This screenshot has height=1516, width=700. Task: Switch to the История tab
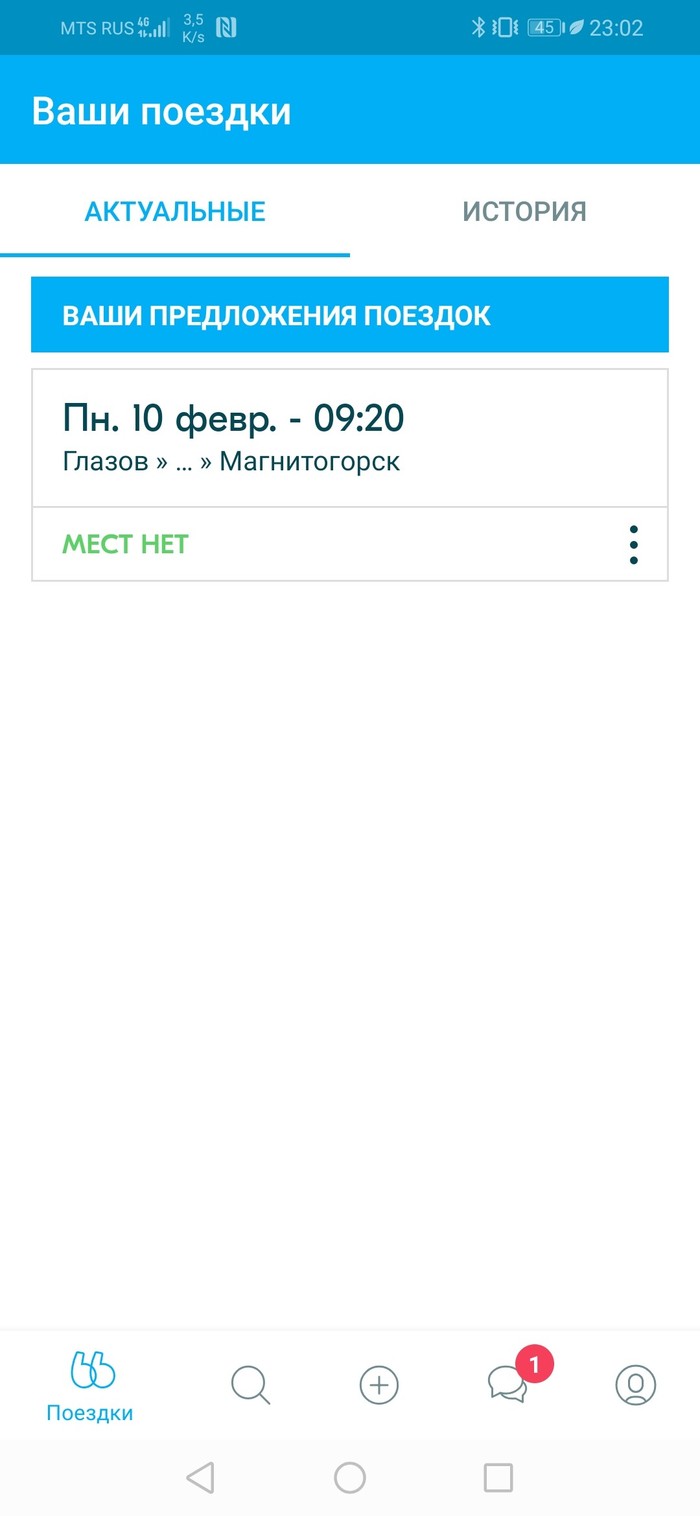[x=524, y=212]
